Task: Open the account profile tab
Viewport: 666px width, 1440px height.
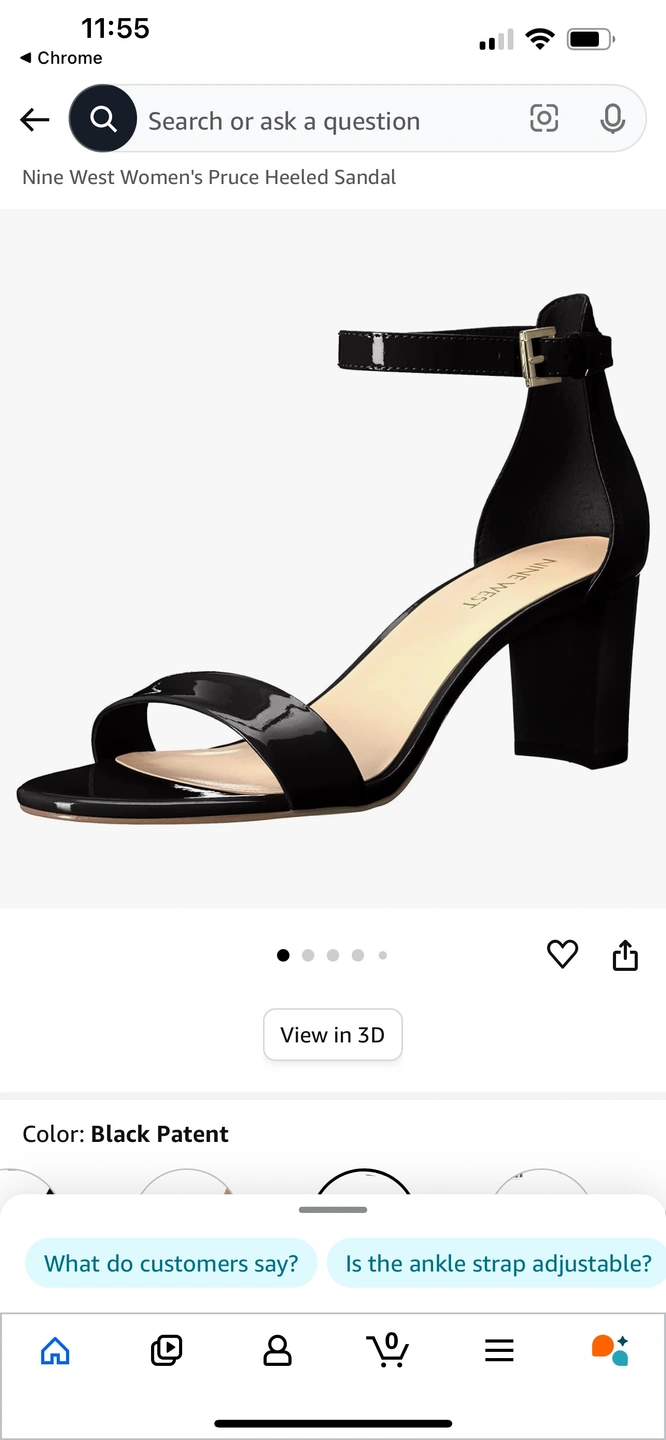Action: (277, 1351)
